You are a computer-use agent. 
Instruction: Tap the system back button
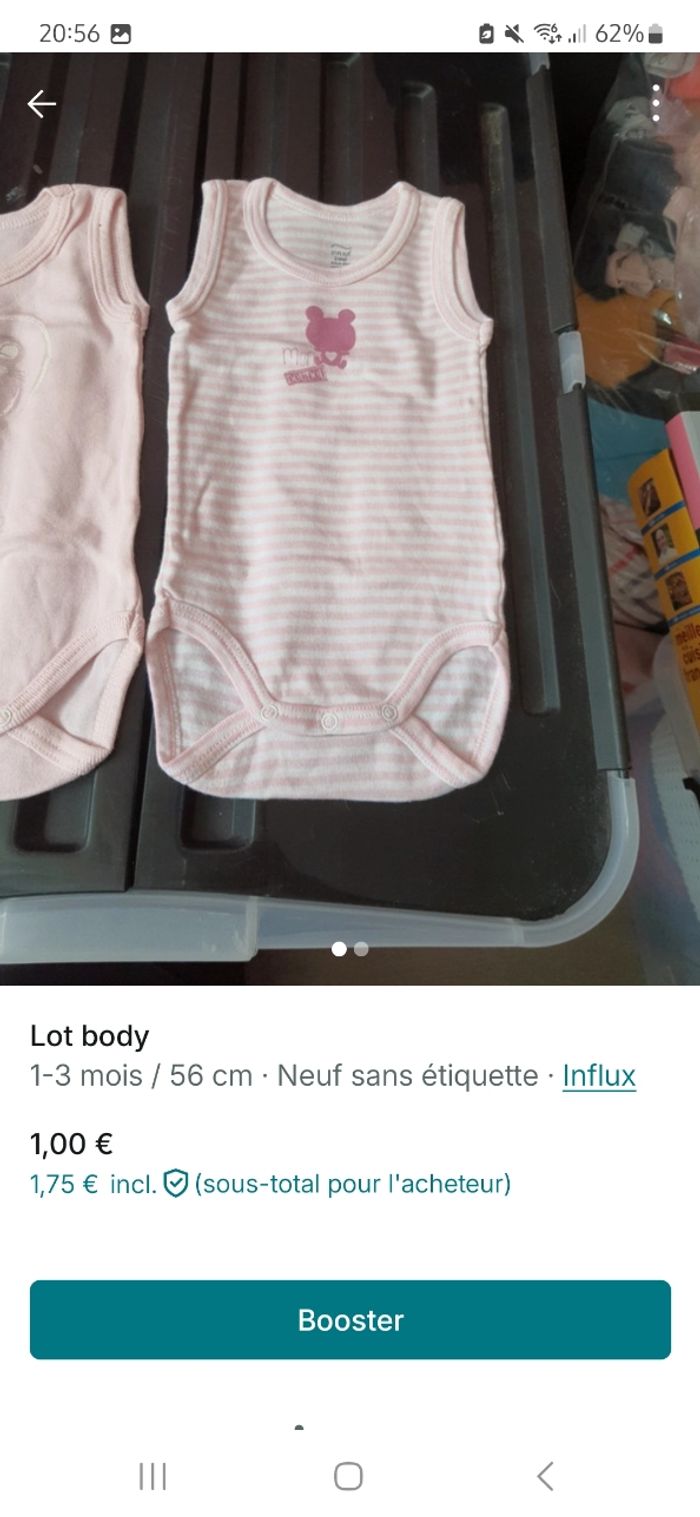point(545,1476)
